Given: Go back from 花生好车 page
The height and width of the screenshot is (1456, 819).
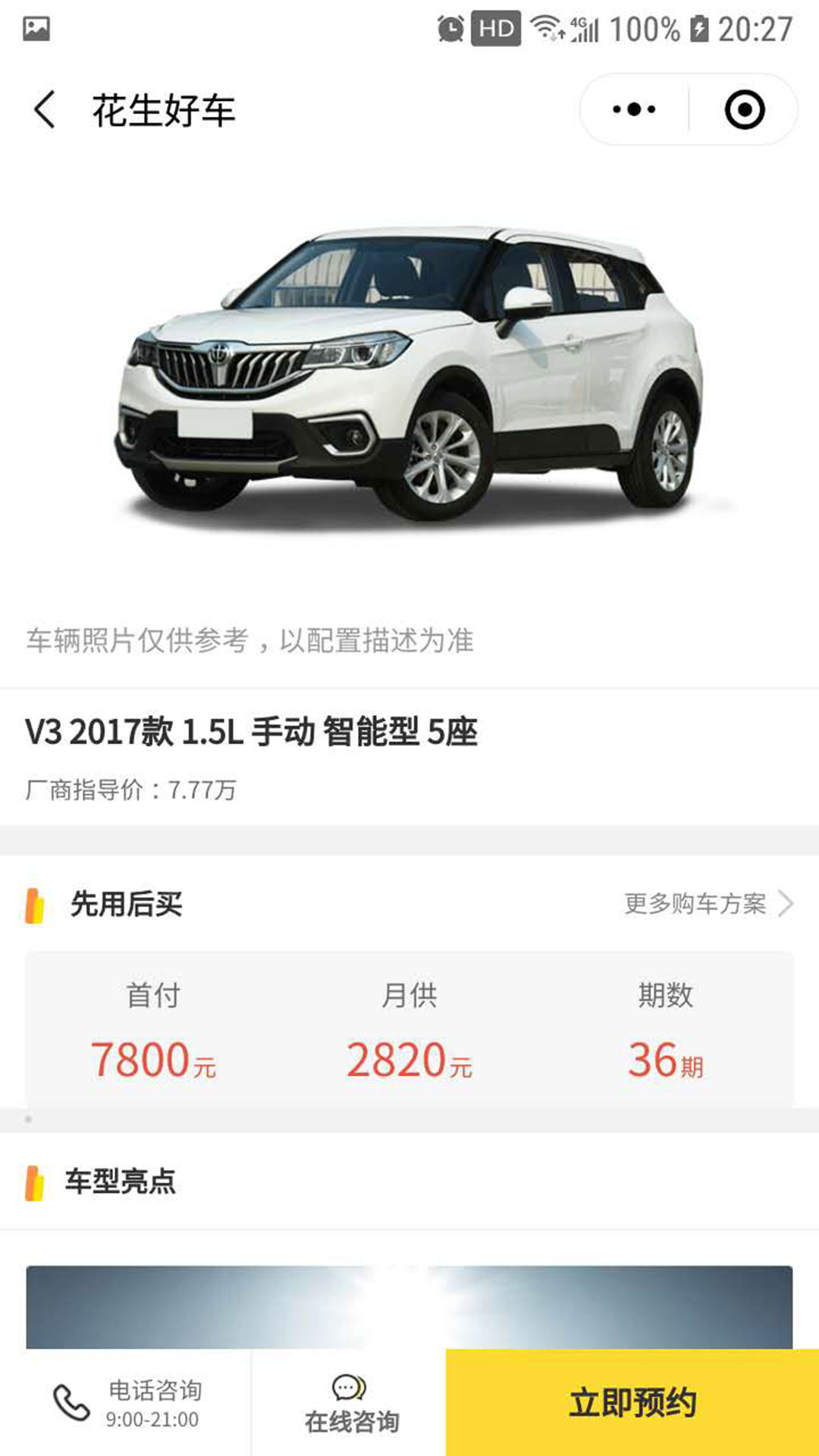Looking at the screenshot, I should (x=45, y=110).
